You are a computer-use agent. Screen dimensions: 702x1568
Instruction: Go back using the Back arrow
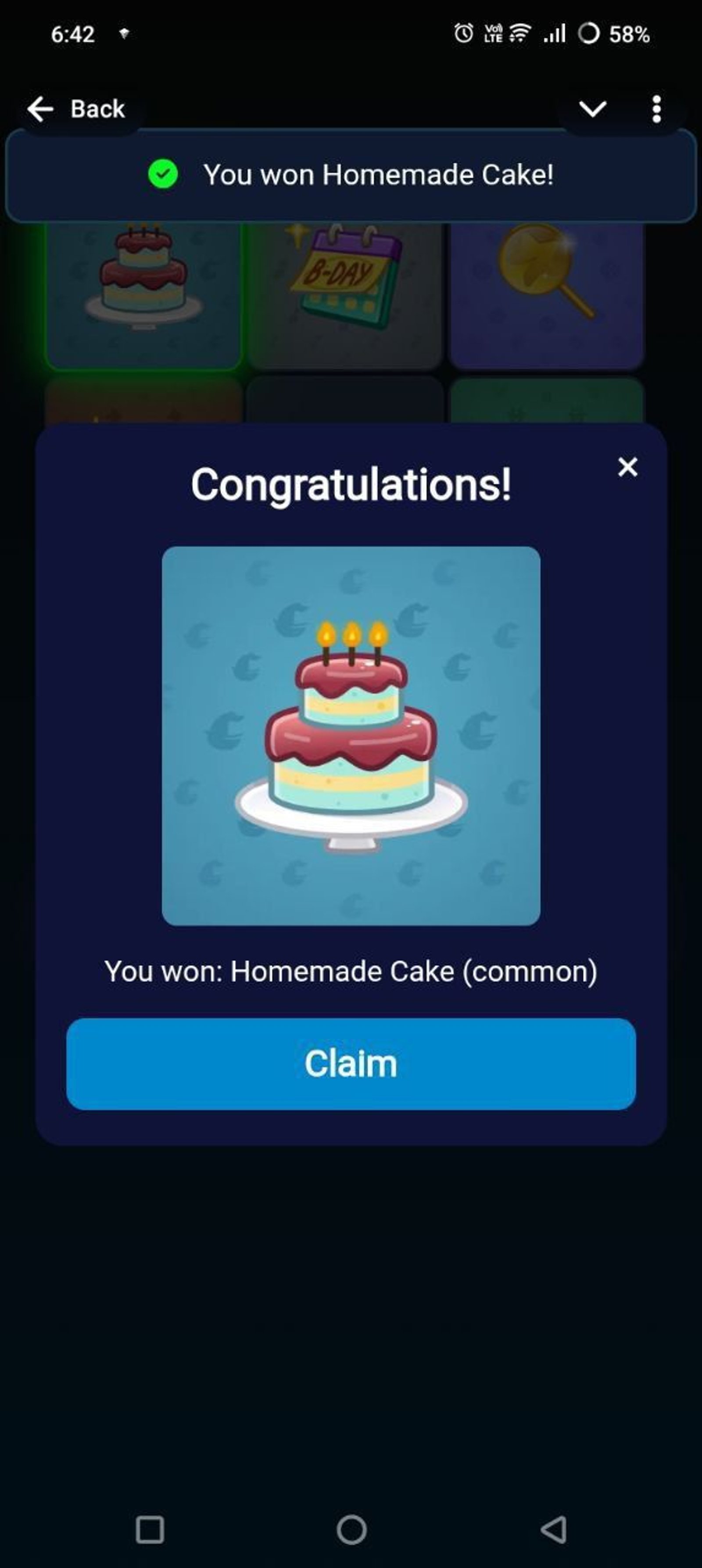click(75, 110)
